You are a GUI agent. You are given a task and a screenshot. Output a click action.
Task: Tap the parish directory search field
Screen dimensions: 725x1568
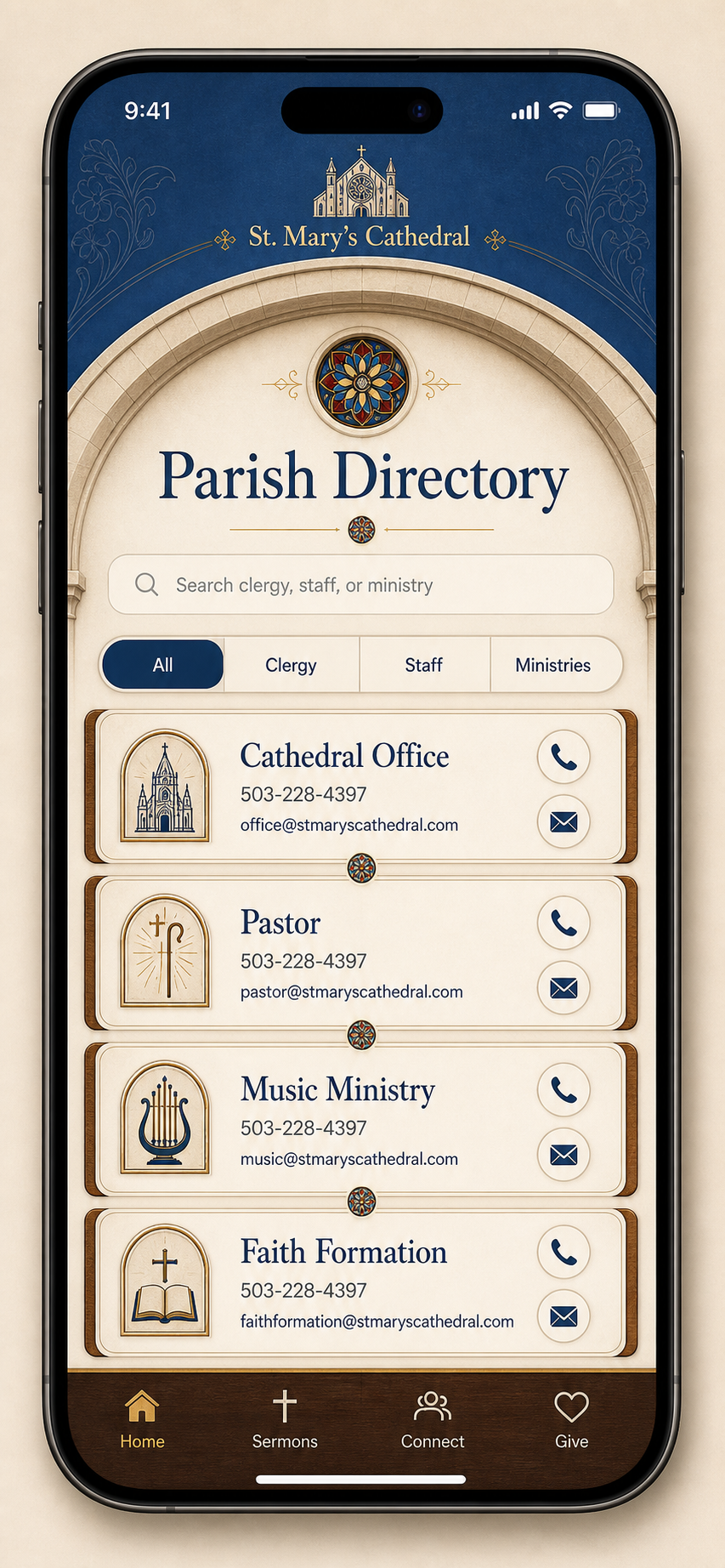(x=361, y=584)
